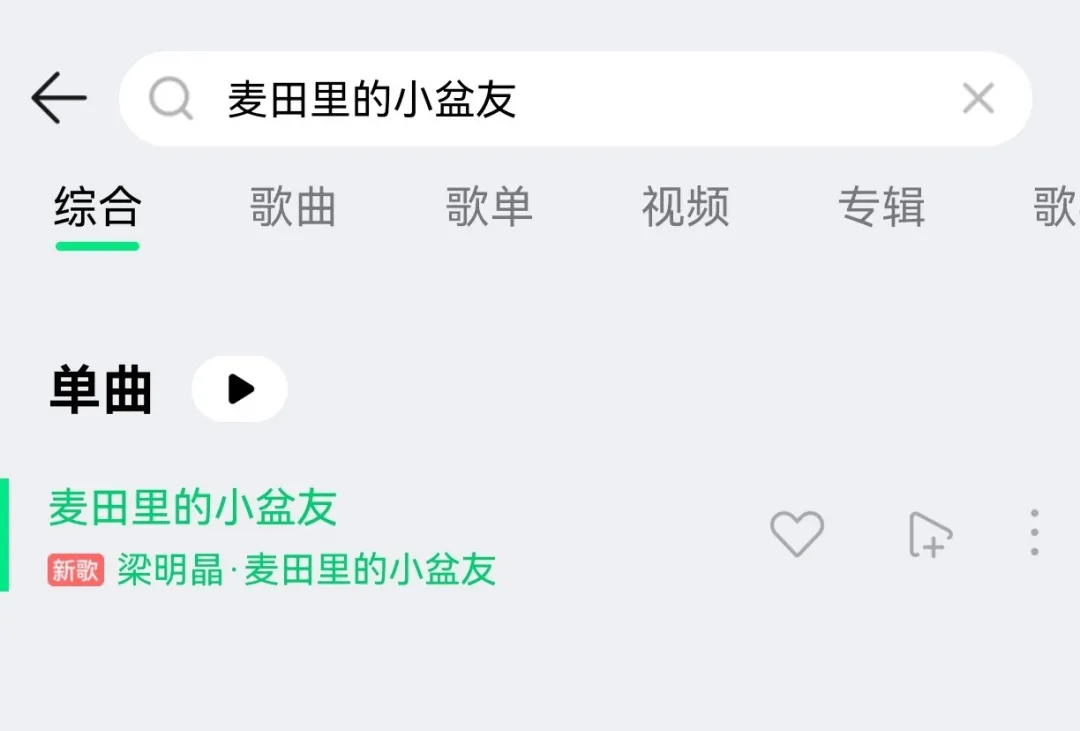This screenshot has width=1080, height=731.
Task: Play the song 麦田里的小盆友 by 梁明晶
Action: (x=300, y=535)
